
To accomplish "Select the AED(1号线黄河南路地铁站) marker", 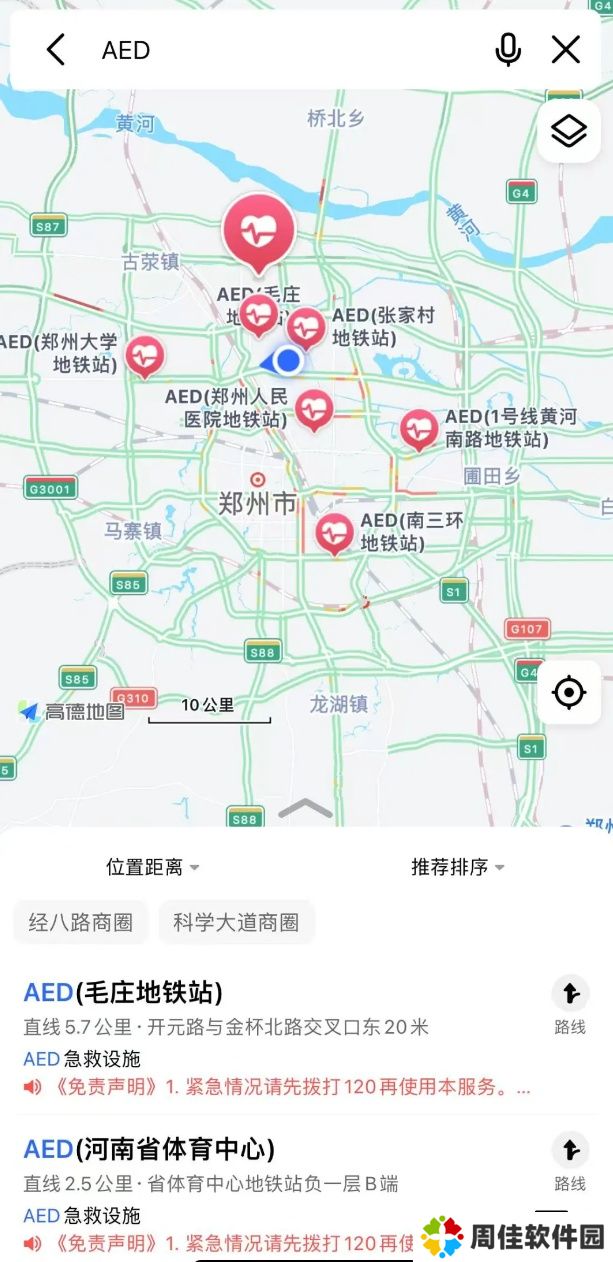I will click(419, 428).
